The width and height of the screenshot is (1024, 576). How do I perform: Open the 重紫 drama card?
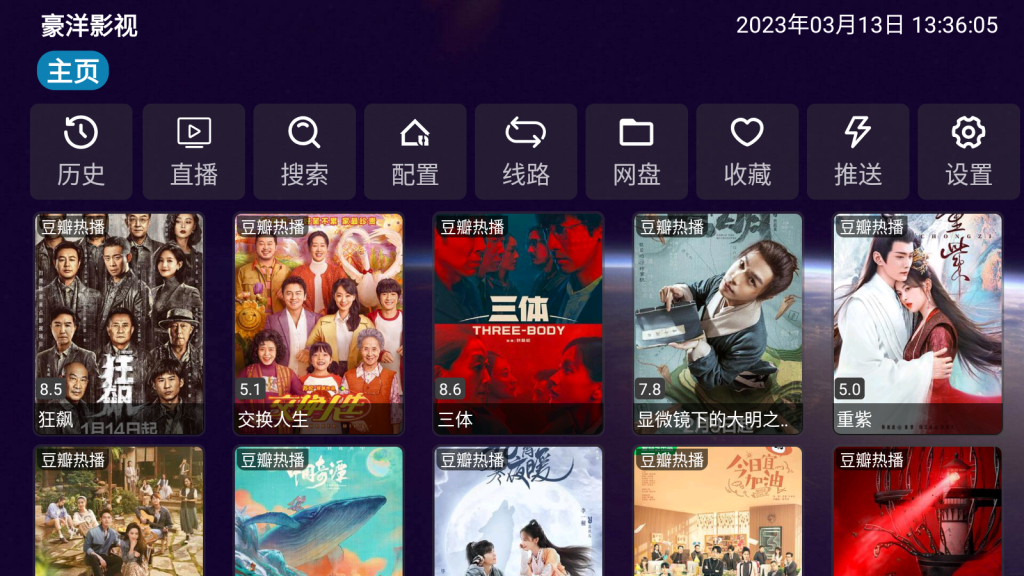pos(918,323)
